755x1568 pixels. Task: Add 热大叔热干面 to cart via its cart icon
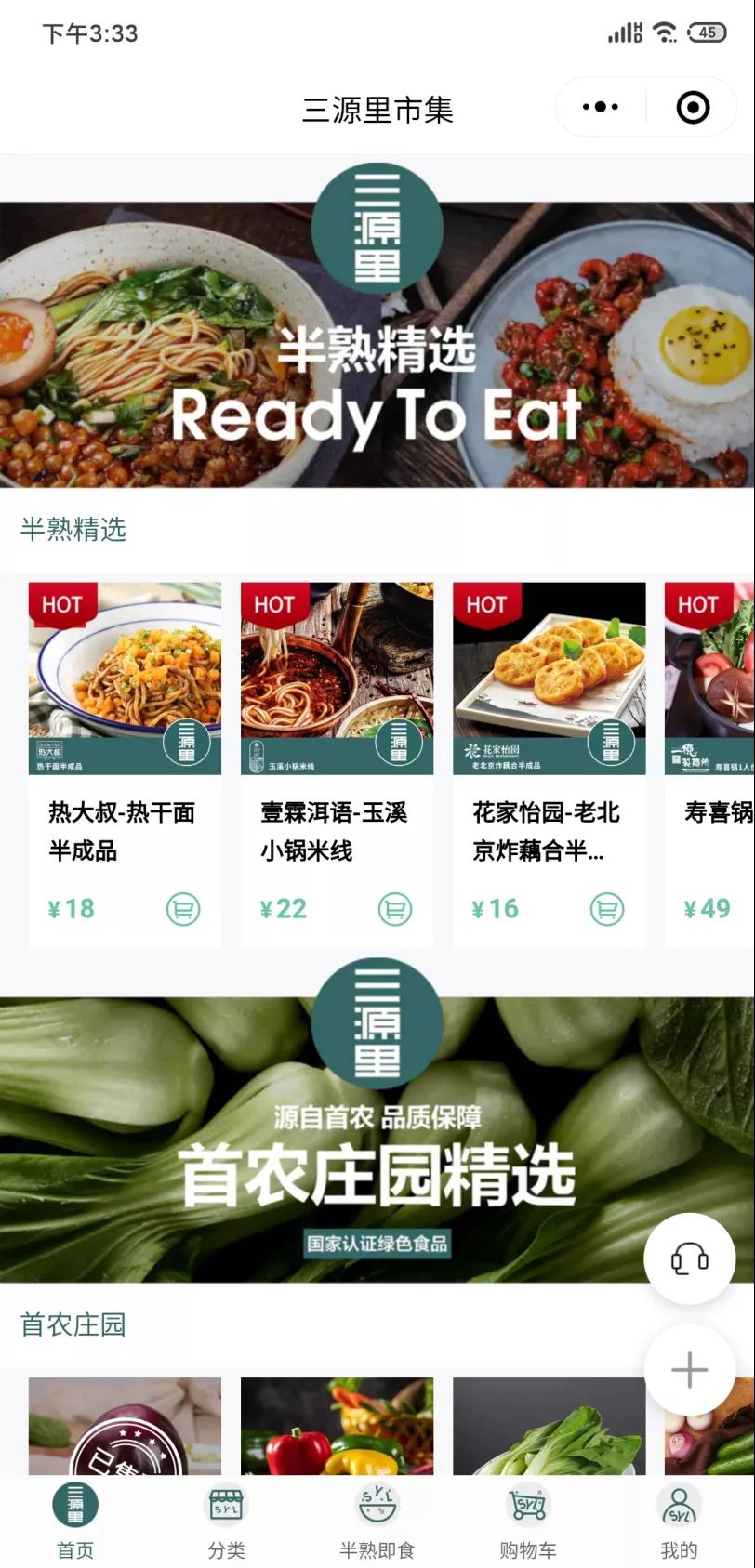click(181, 909)
